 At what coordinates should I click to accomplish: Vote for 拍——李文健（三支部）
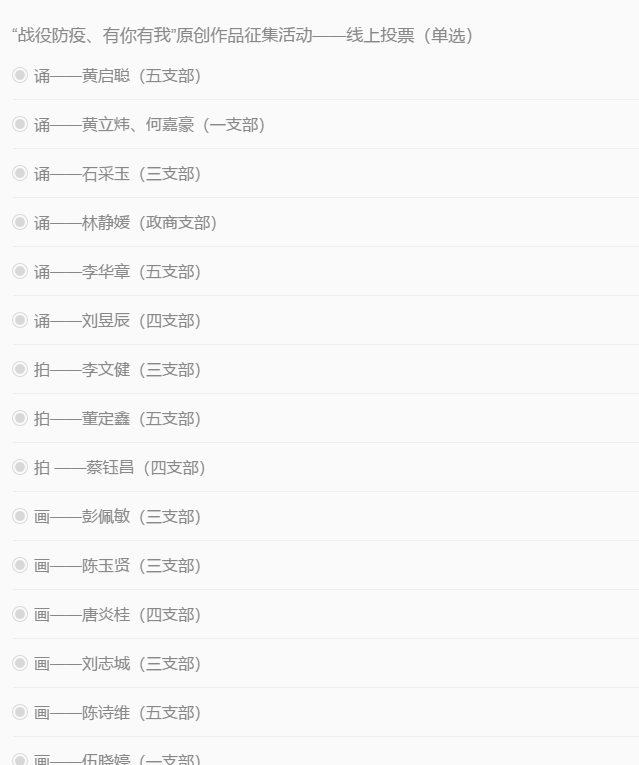(20, 369)
